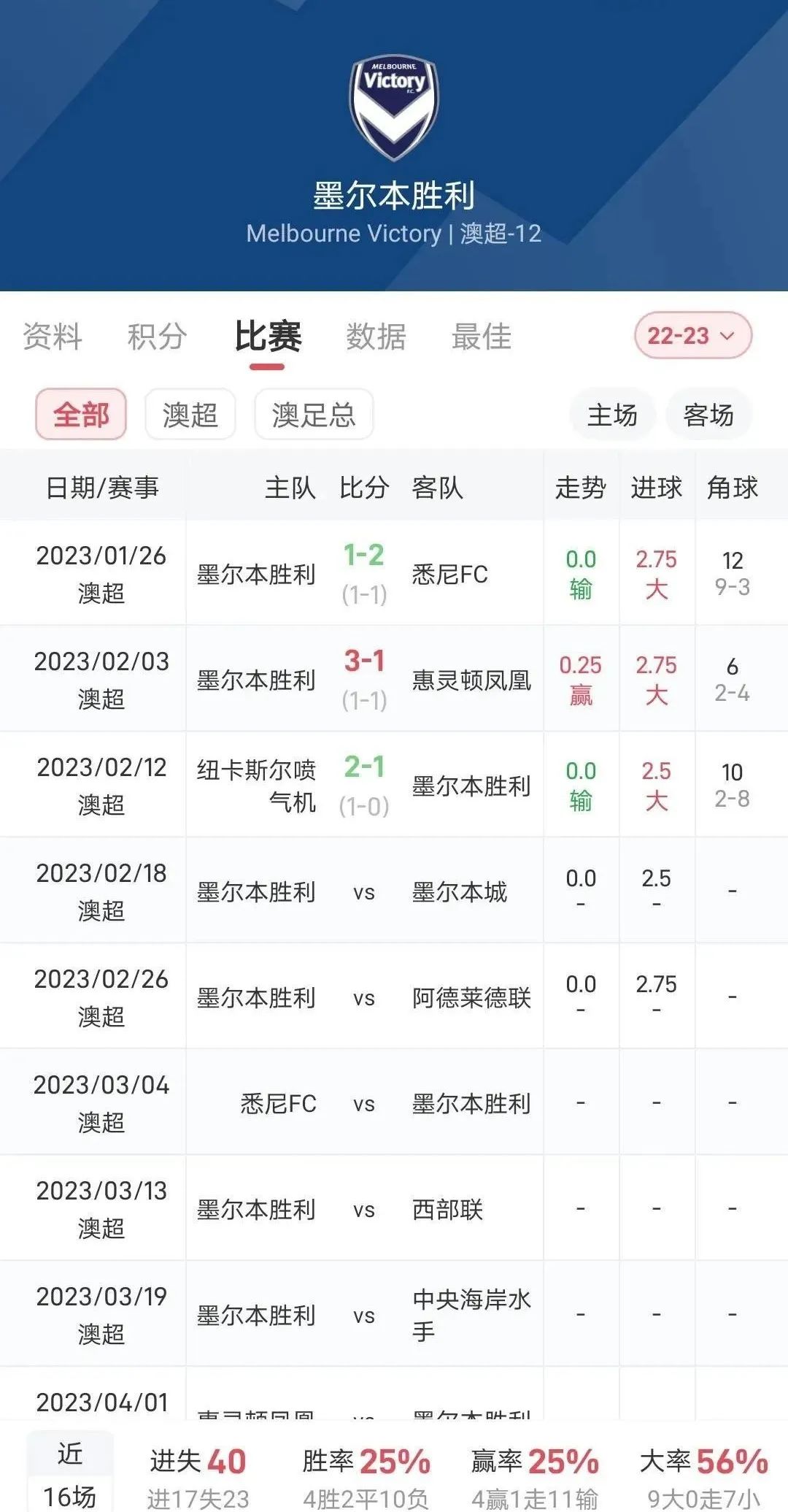The height and width of the screenshot is (1512, 788).
Task: Open the 2023/02/18 match against 墨尔本城
Action: 394,891
